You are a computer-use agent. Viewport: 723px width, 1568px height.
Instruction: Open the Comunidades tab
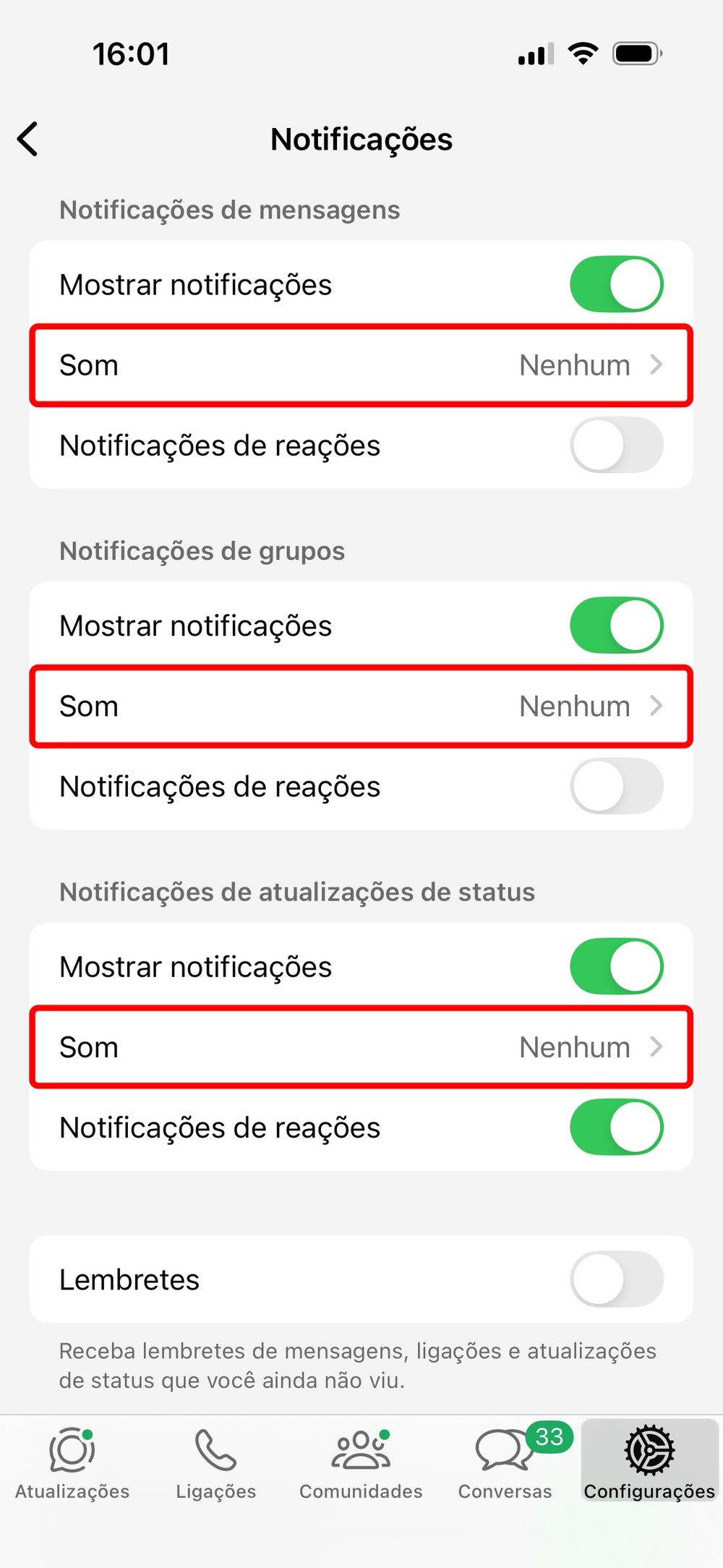click(361, 1462)
